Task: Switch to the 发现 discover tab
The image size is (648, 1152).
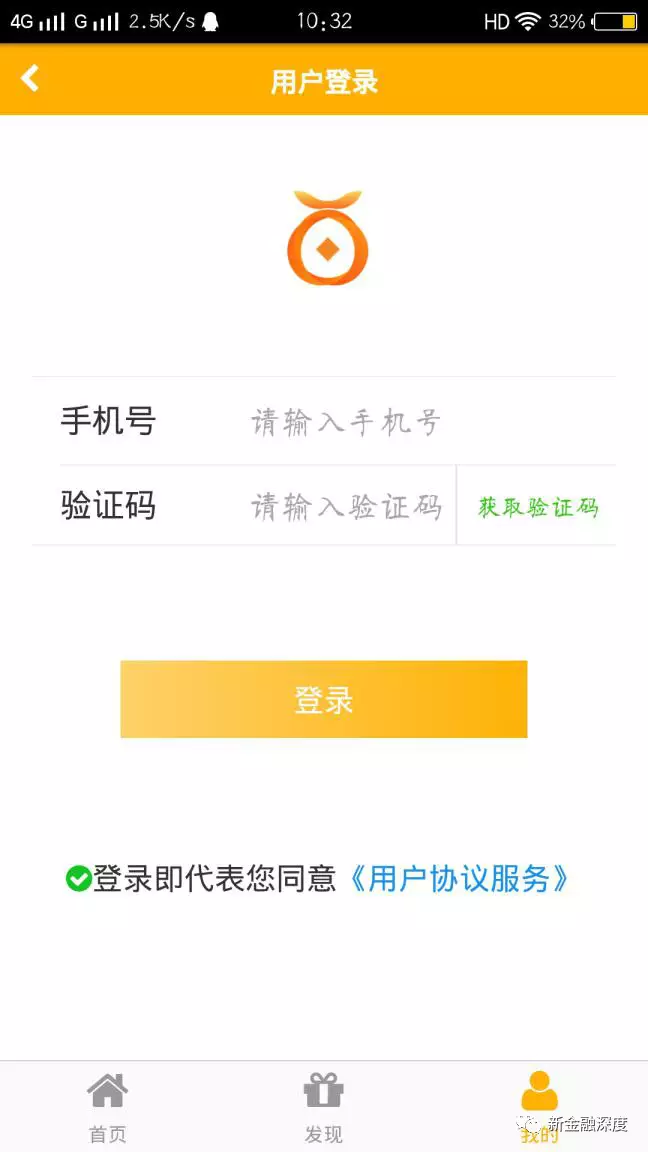Action: (323, 1106)
